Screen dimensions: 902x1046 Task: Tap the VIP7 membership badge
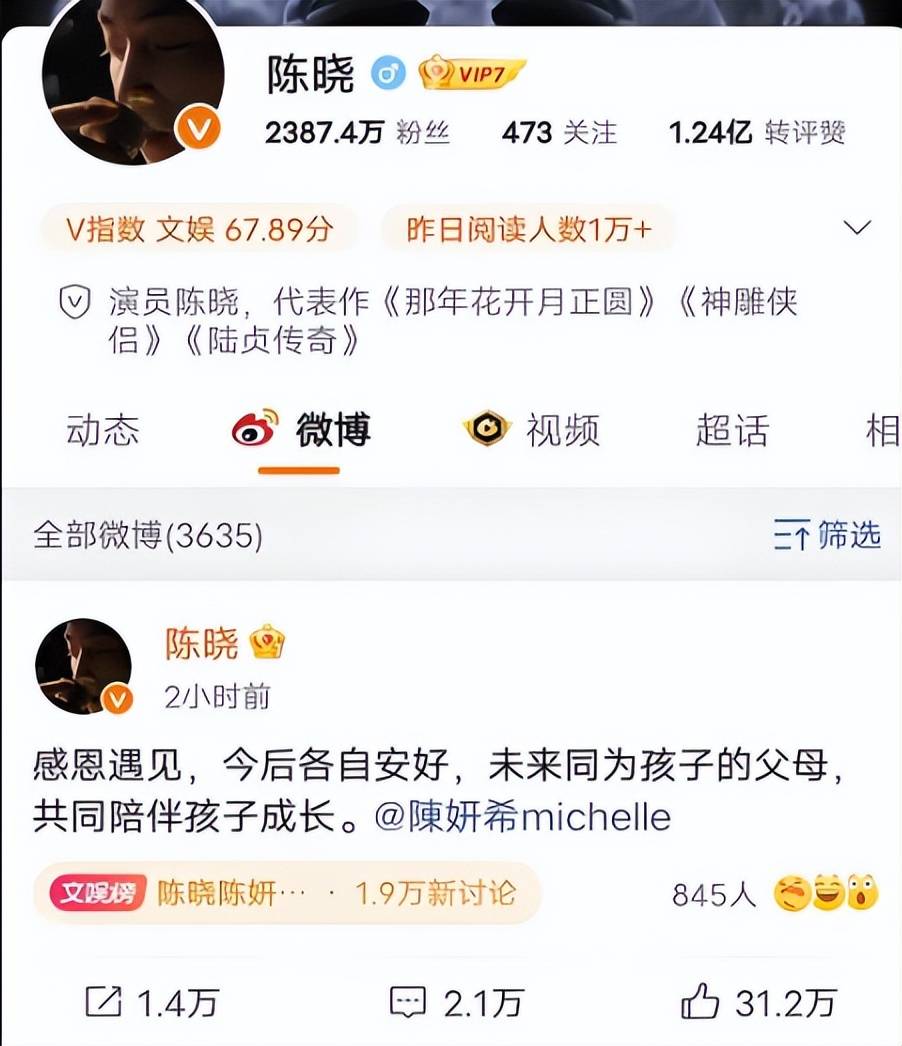click(472, 73)
